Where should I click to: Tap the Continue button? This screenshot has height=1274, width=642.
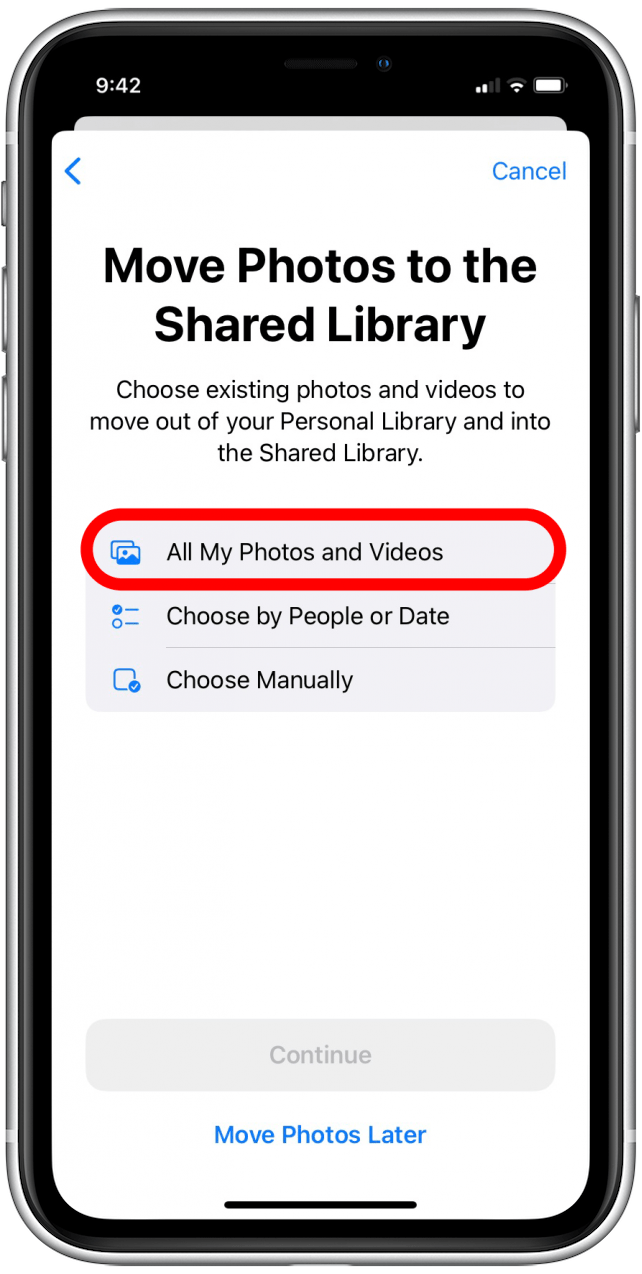(320, 1055)
